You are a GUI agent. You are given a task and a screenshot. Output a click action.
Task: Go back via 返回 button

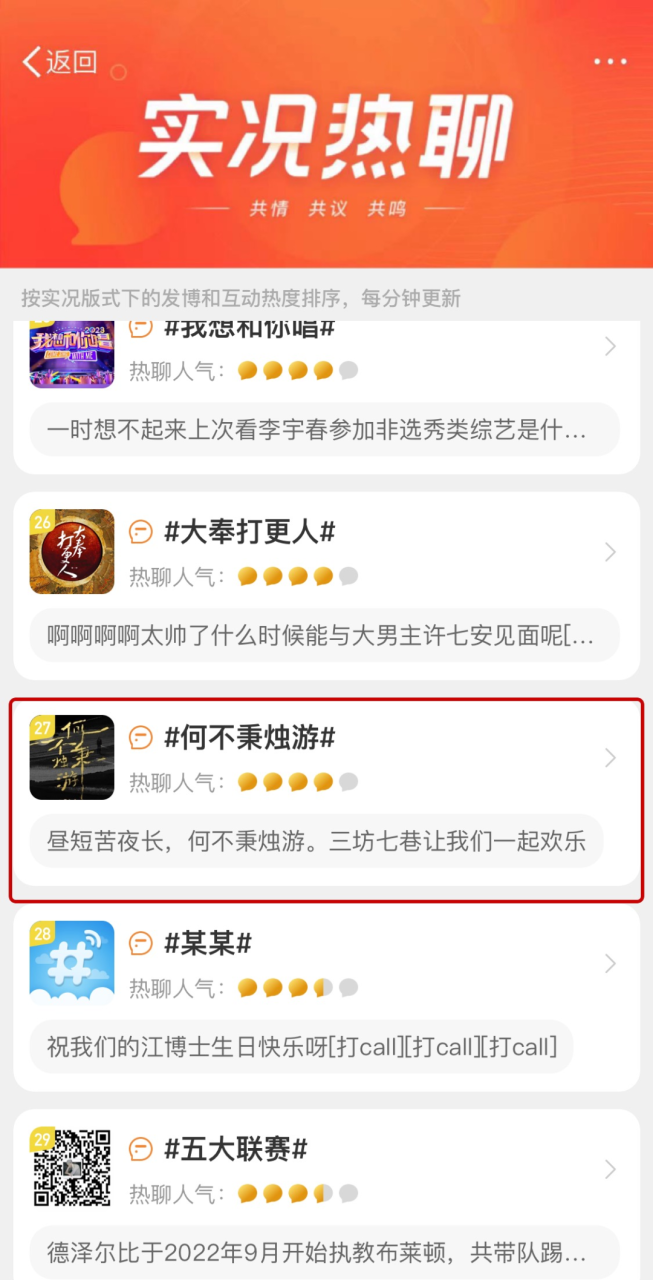click(x=60, y=61)
